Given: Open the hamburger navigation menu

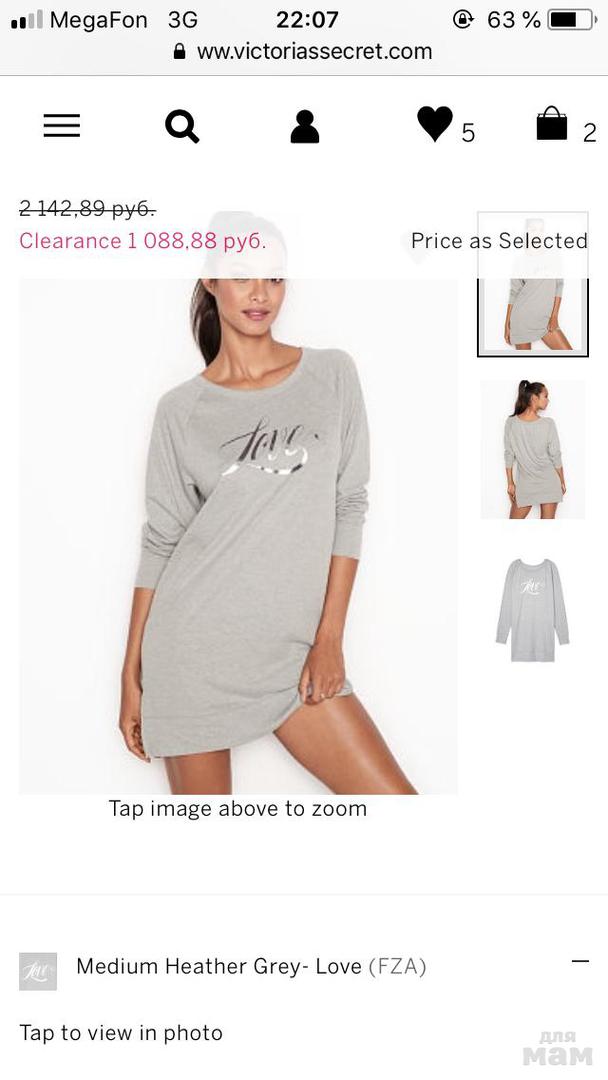Looking at the screenshot, I should pyautogui.click(x=61, y=126).
